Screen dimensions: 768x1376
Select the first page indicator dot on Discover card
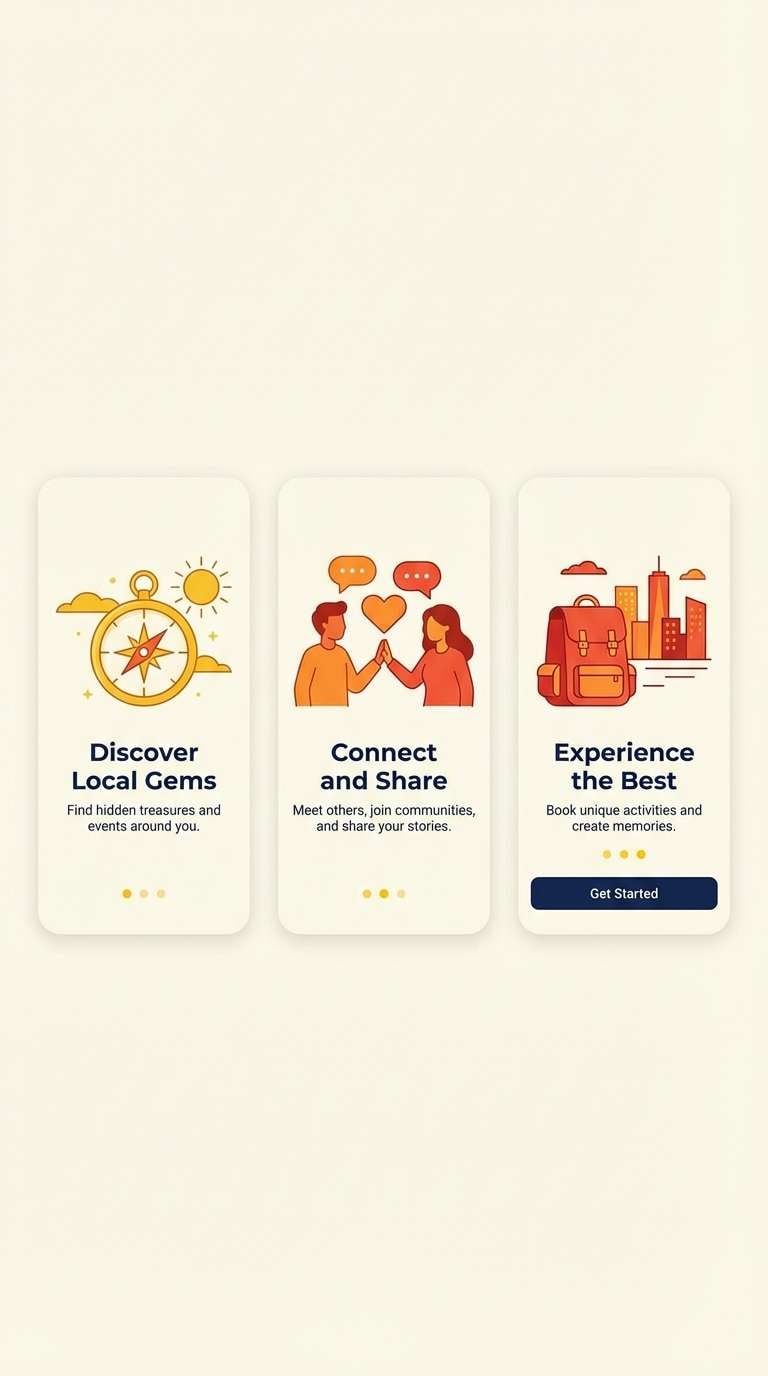(127, 894)
